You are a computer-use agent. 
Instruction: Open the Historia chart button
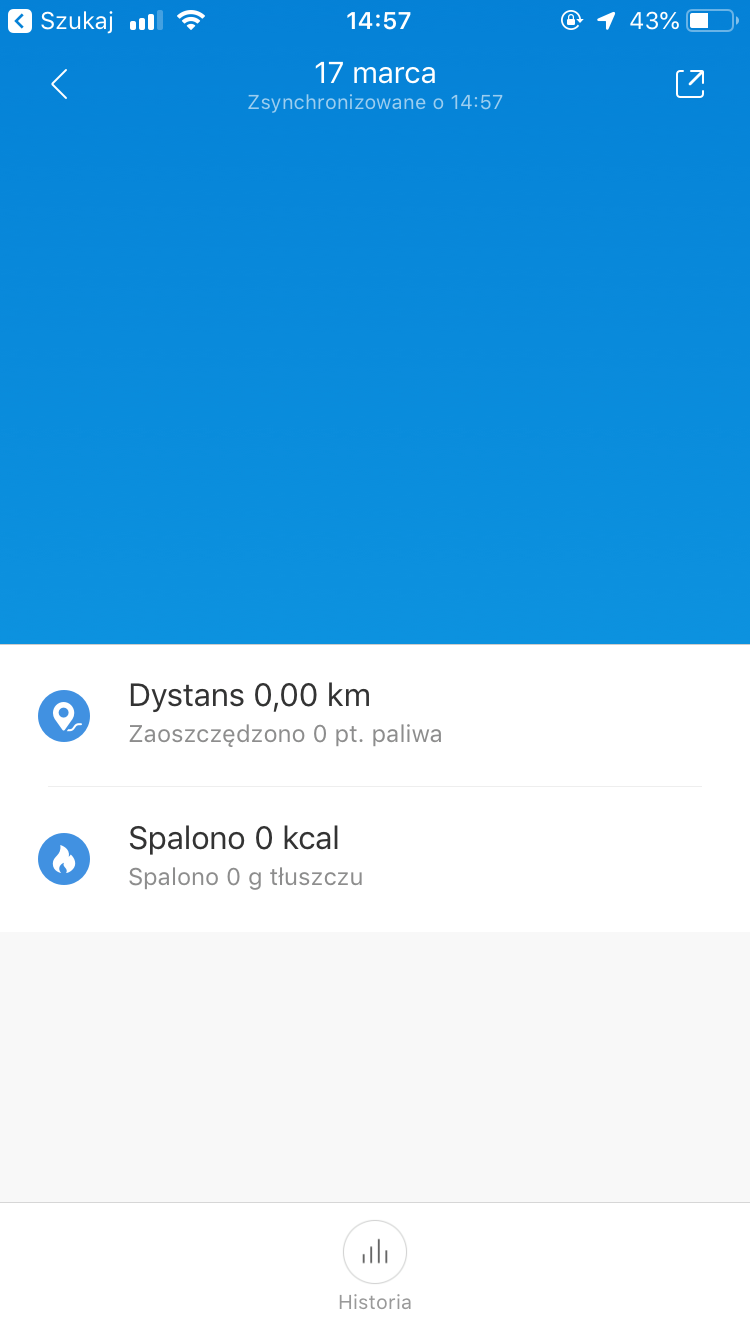click(375, 1253)
